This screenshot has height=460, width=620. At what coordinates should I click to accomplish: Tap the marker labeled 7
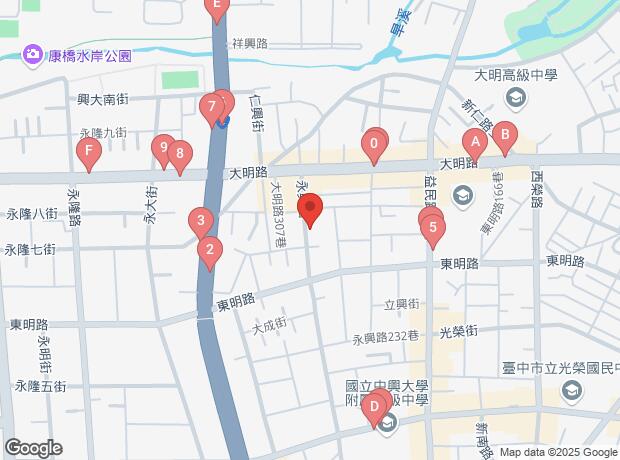coord(211,107)
